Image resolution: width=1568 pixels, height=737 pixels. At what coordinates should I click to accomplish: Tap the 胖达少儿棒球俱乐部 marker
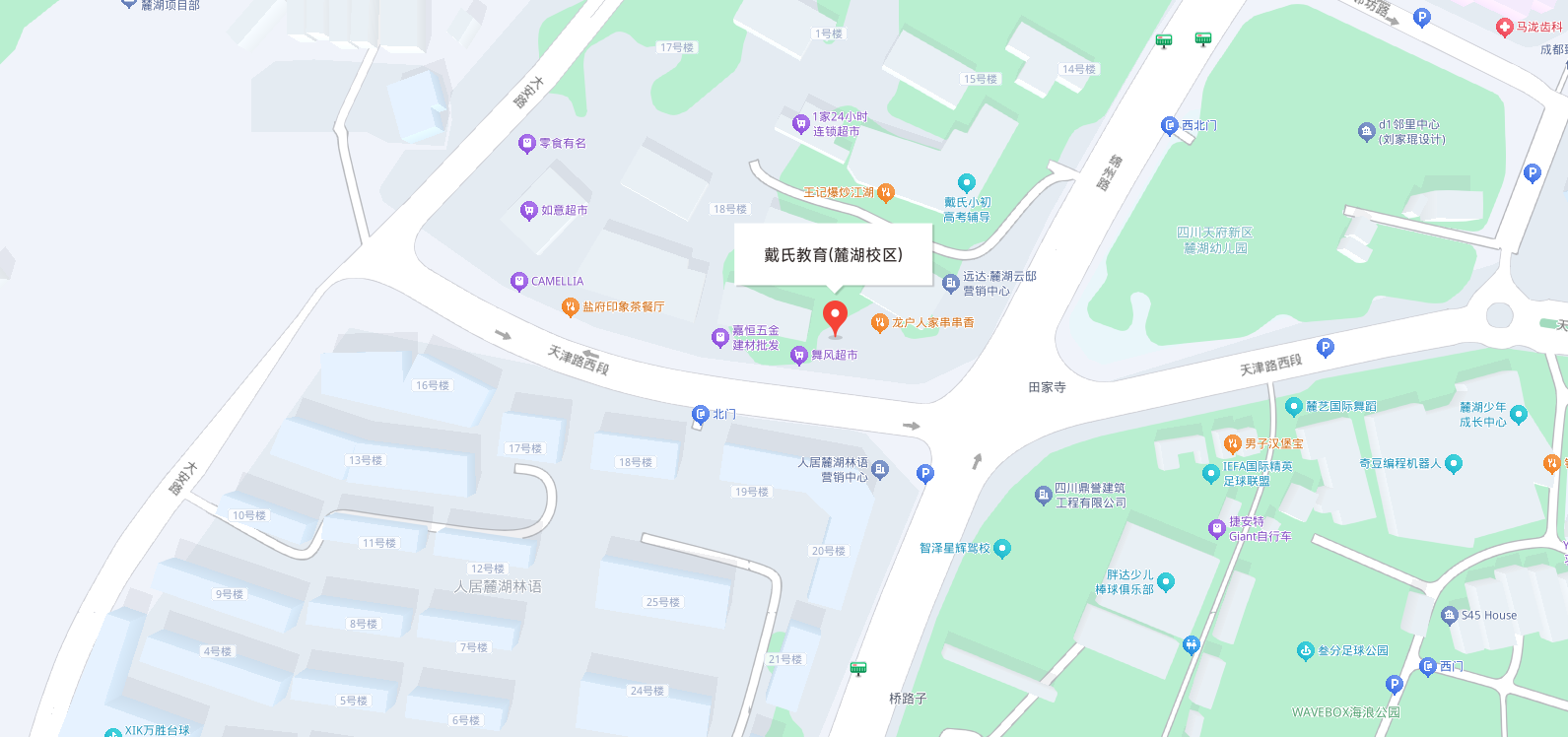click(x=1166, y=582)
